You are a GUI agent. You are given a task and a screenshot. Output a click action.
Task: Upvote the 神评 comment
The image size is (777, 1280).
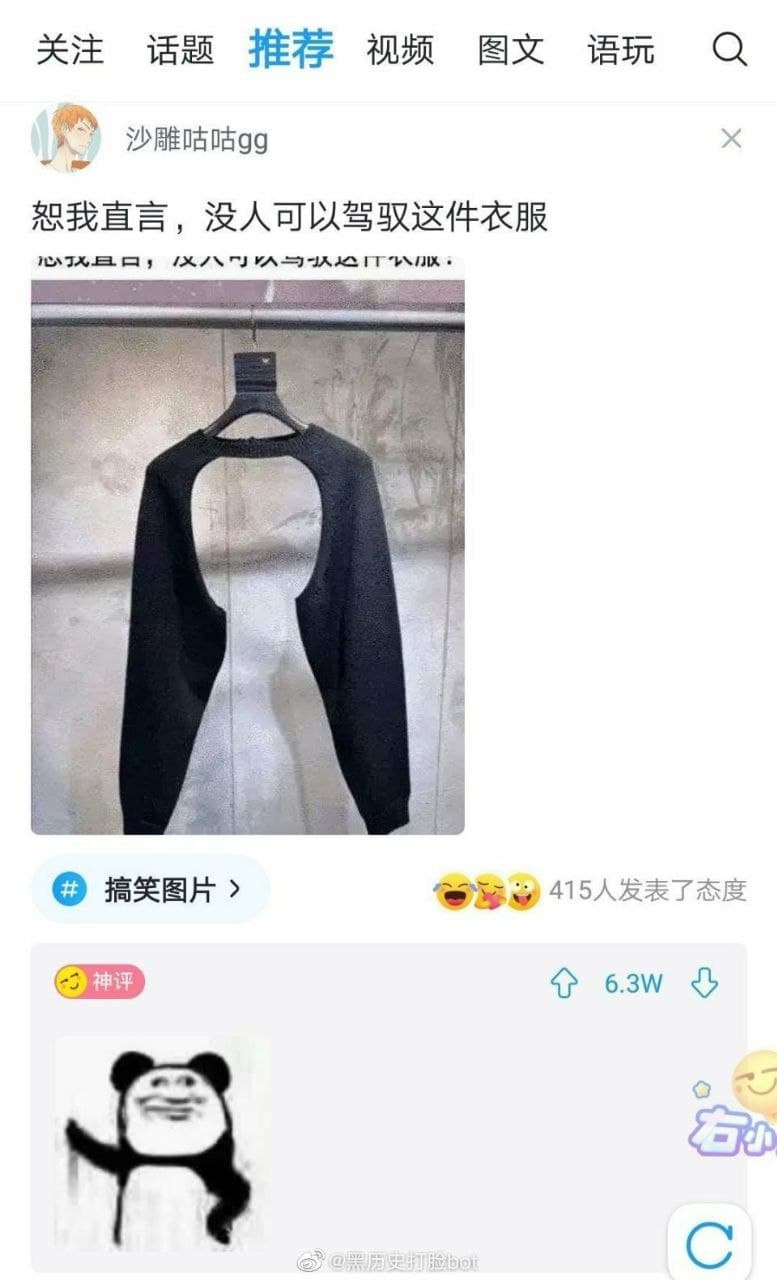565,984
